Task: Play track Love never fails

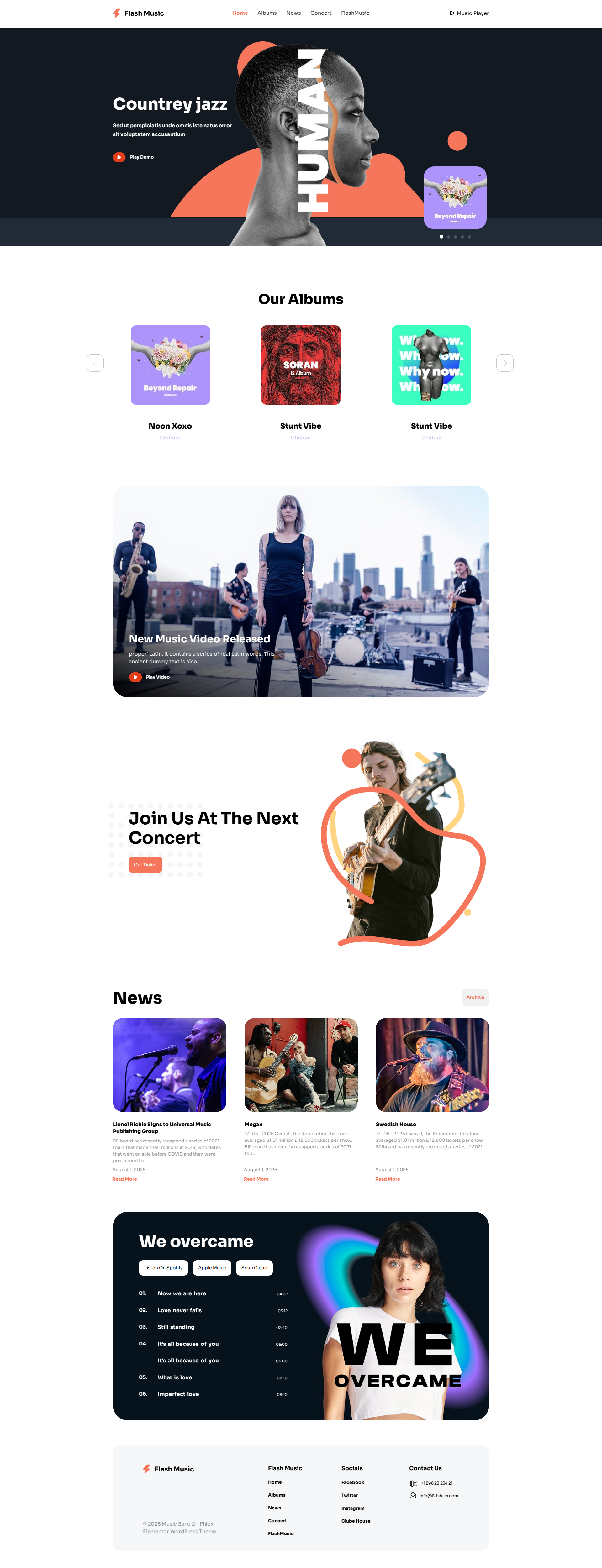Action: tap(180, 1310)
